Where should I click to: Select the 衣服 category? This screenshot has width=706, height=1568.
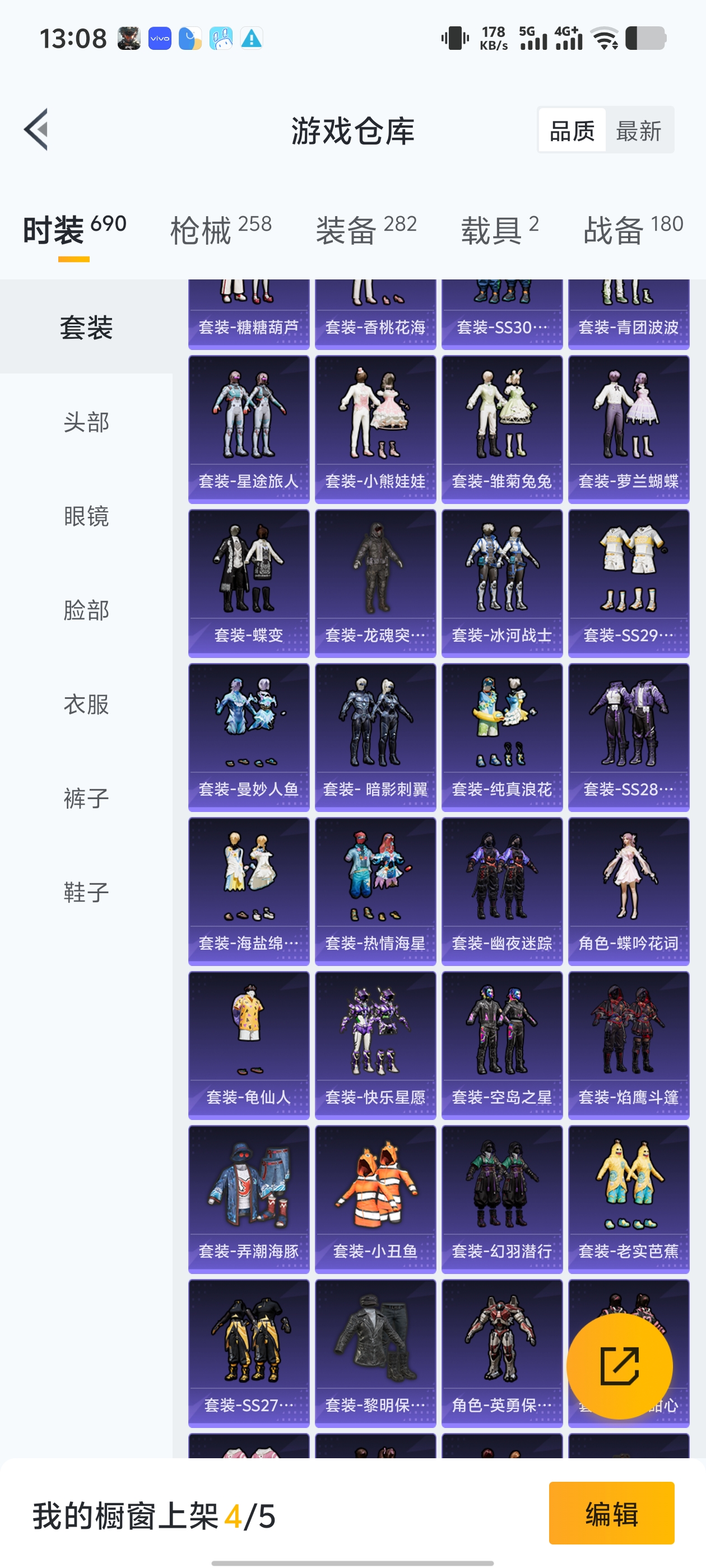86,704
